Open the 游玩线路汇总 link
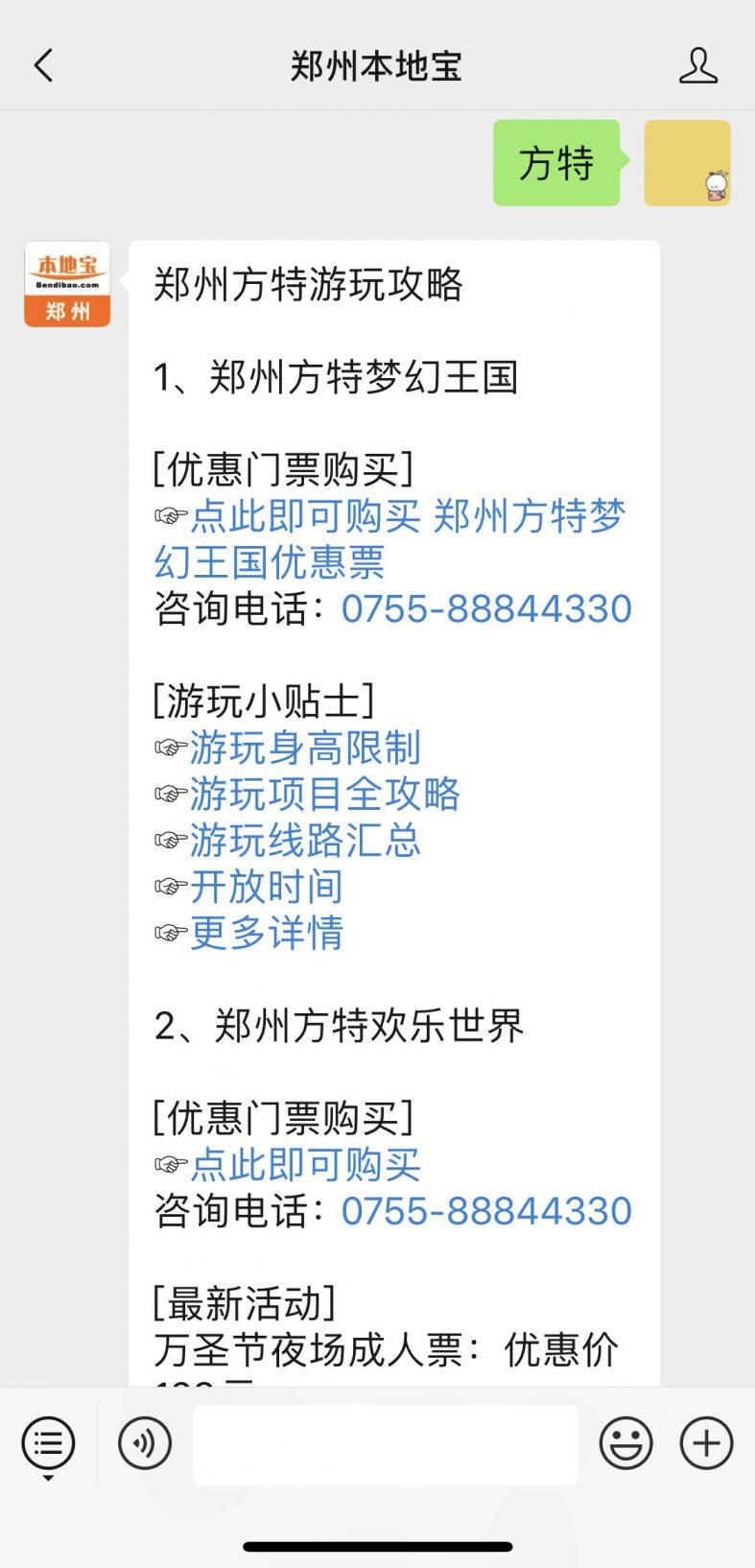 pyautogui.click(x=305, y=841)
